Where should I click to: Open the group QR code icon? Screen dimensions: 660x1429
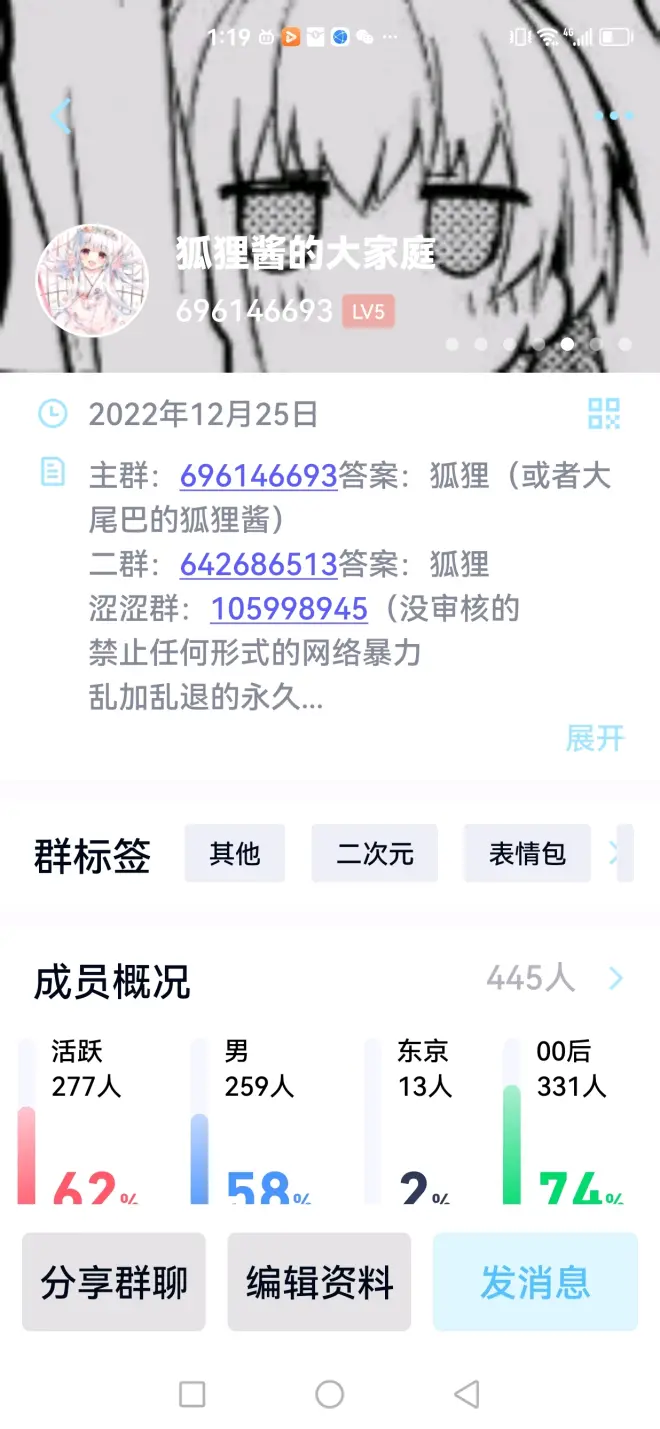pos(604,413)
